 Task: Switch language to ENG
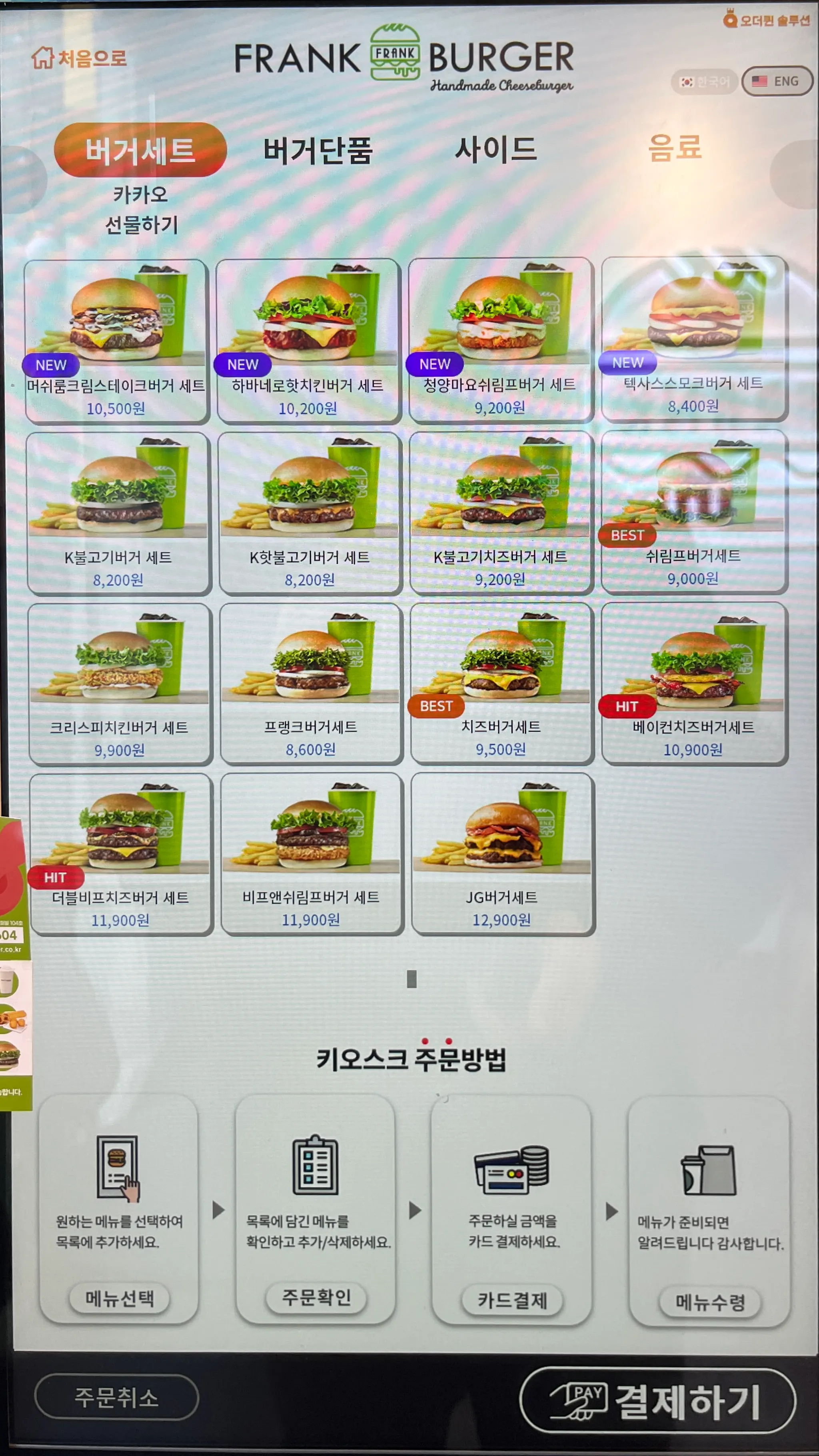click(x=777, y=82)
